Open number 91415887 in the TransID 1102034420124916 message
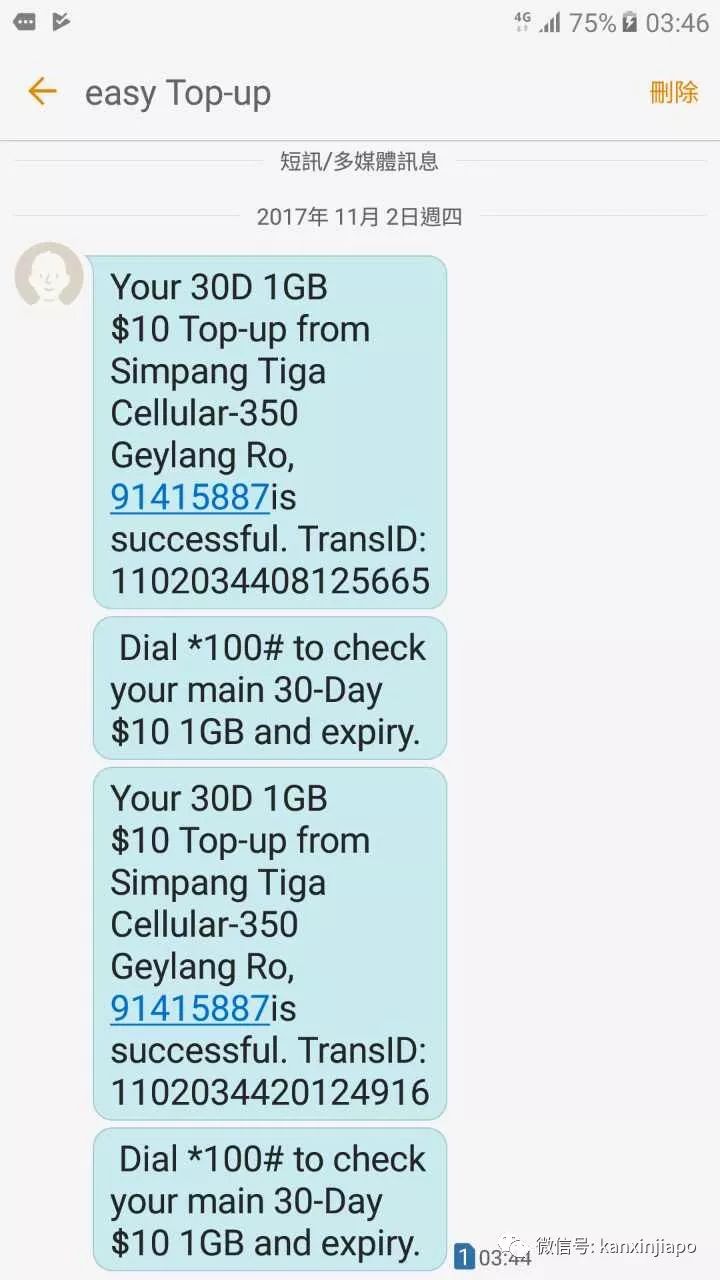 190,1008
